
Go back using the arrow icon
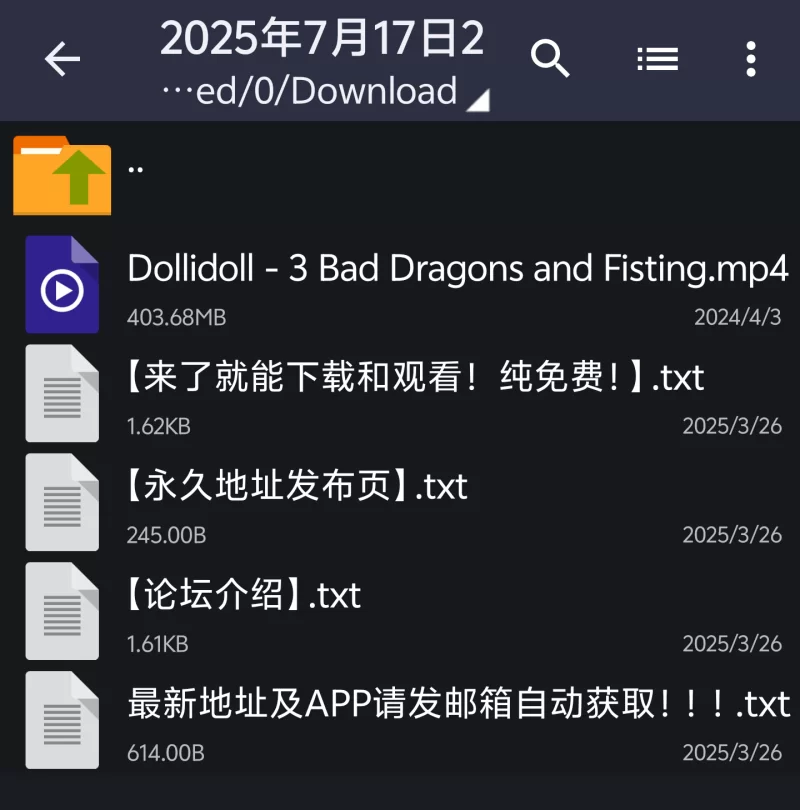(x=62, y=60)
